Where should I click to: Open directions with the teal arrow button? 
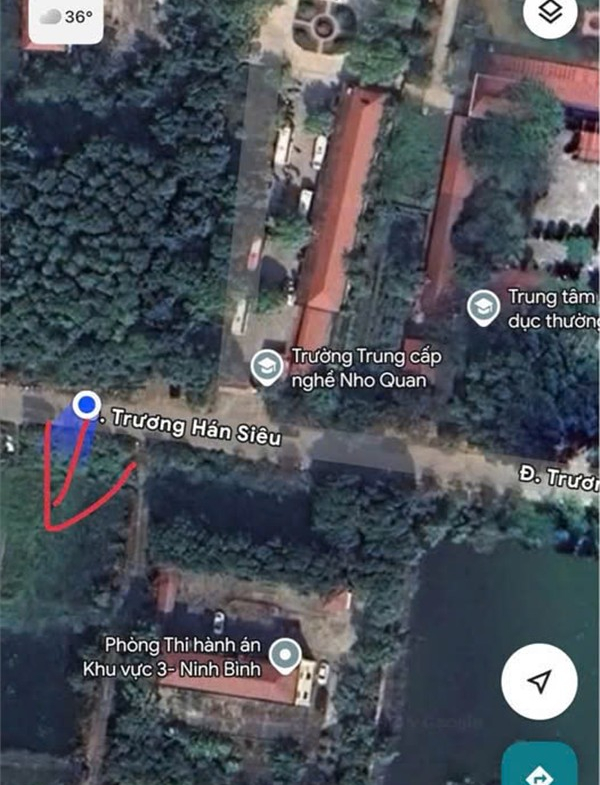(x=540, y=768)
